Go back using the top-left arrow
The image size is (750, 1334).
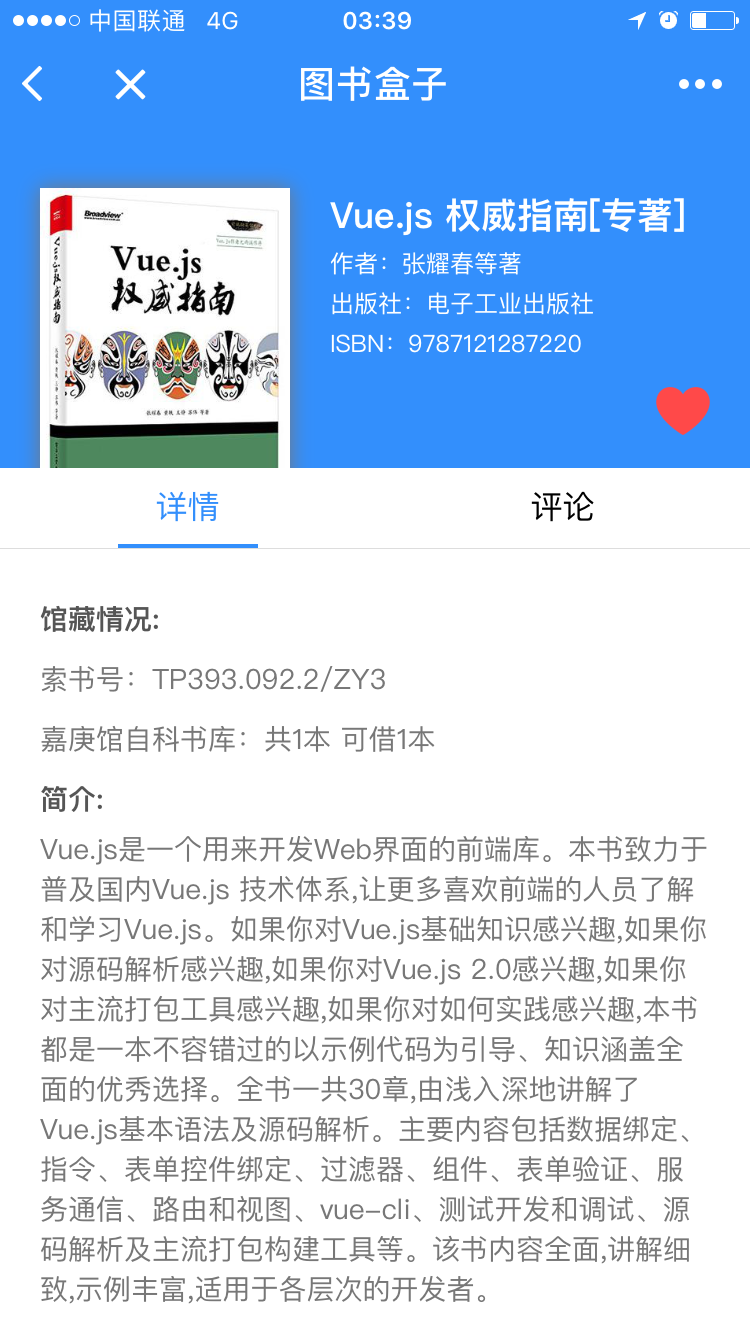click(32, 85)
